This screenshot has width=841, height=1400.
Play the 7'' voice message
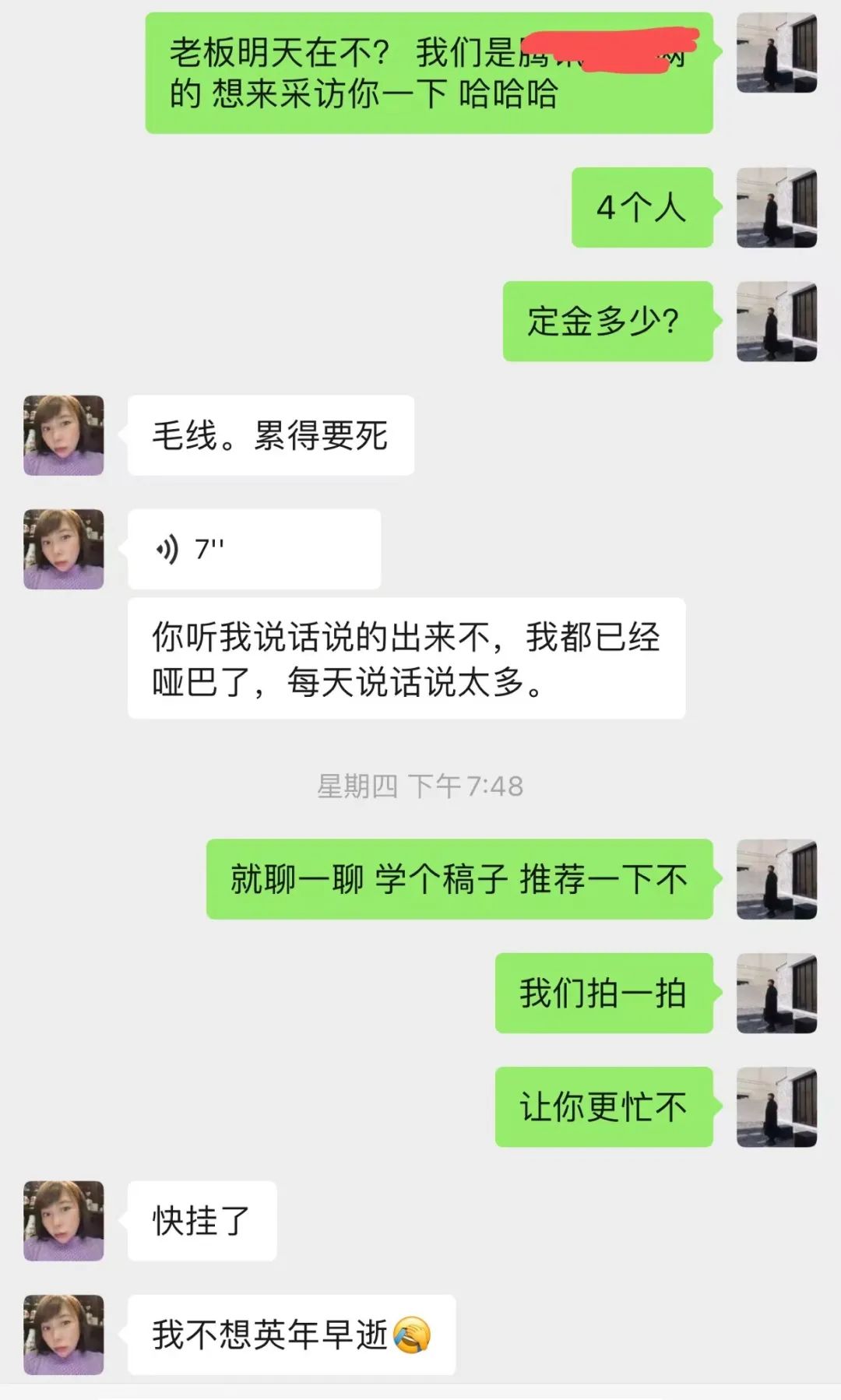click(254, 549)
